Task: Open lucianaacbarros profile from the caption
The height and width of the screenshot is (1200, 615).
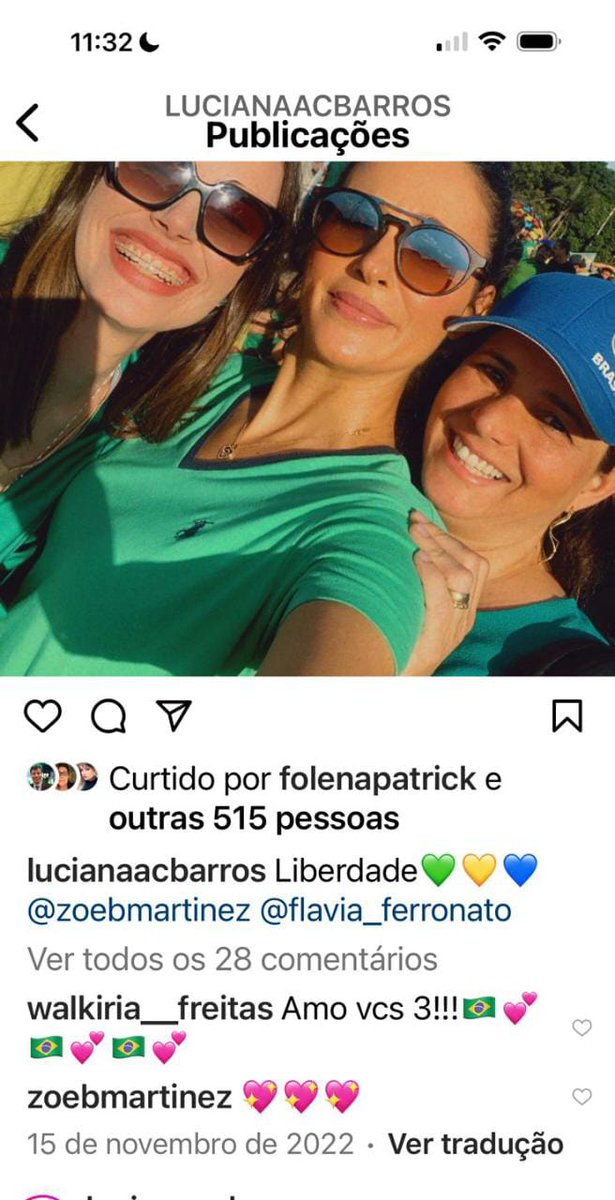Action: tap(146, 871)
